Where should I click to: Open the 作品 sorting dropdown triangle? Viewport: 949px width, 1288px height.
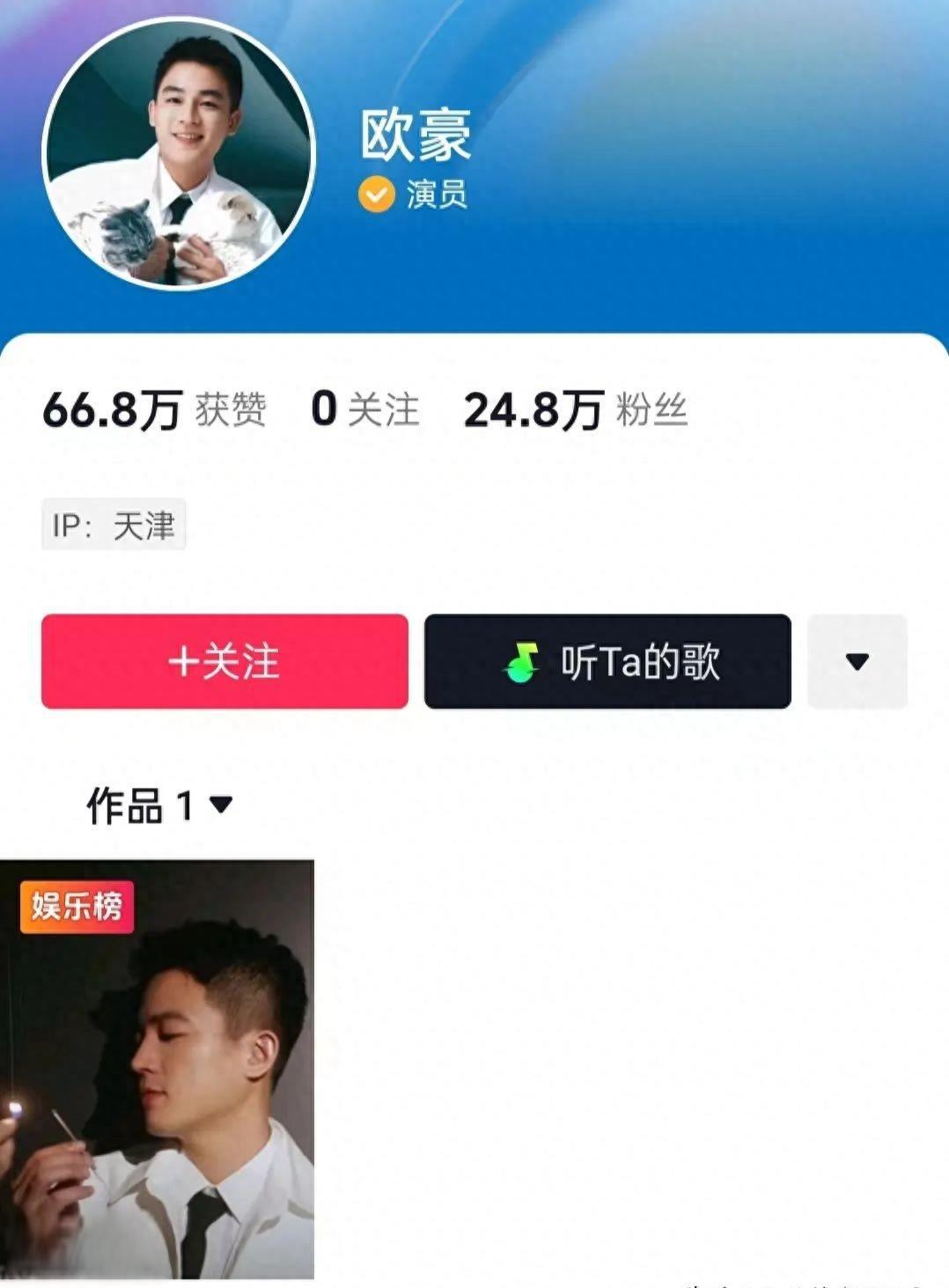pos(219,804)
